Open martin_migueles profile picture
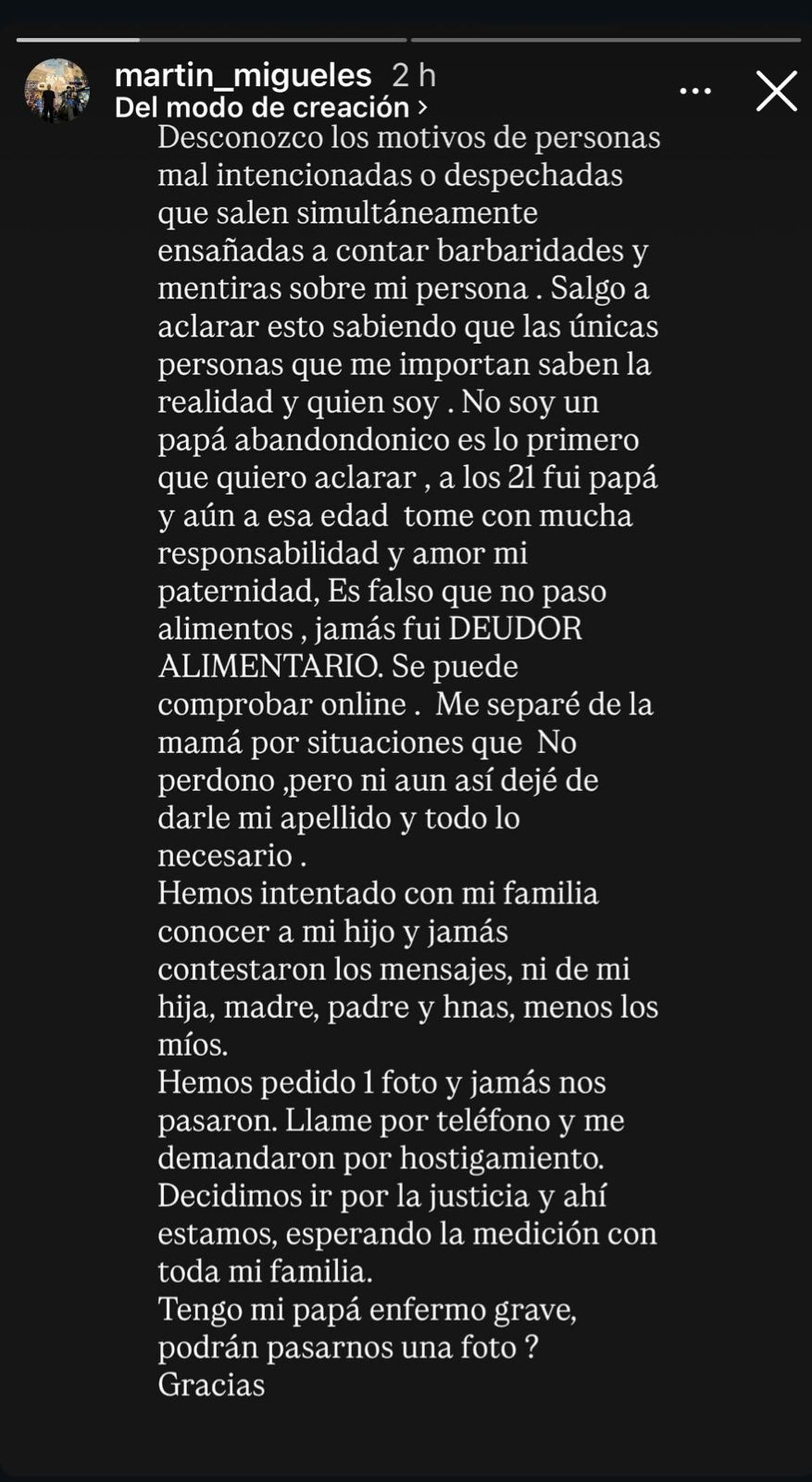Viewport: 812px width, 1482px height. [57, 91]
